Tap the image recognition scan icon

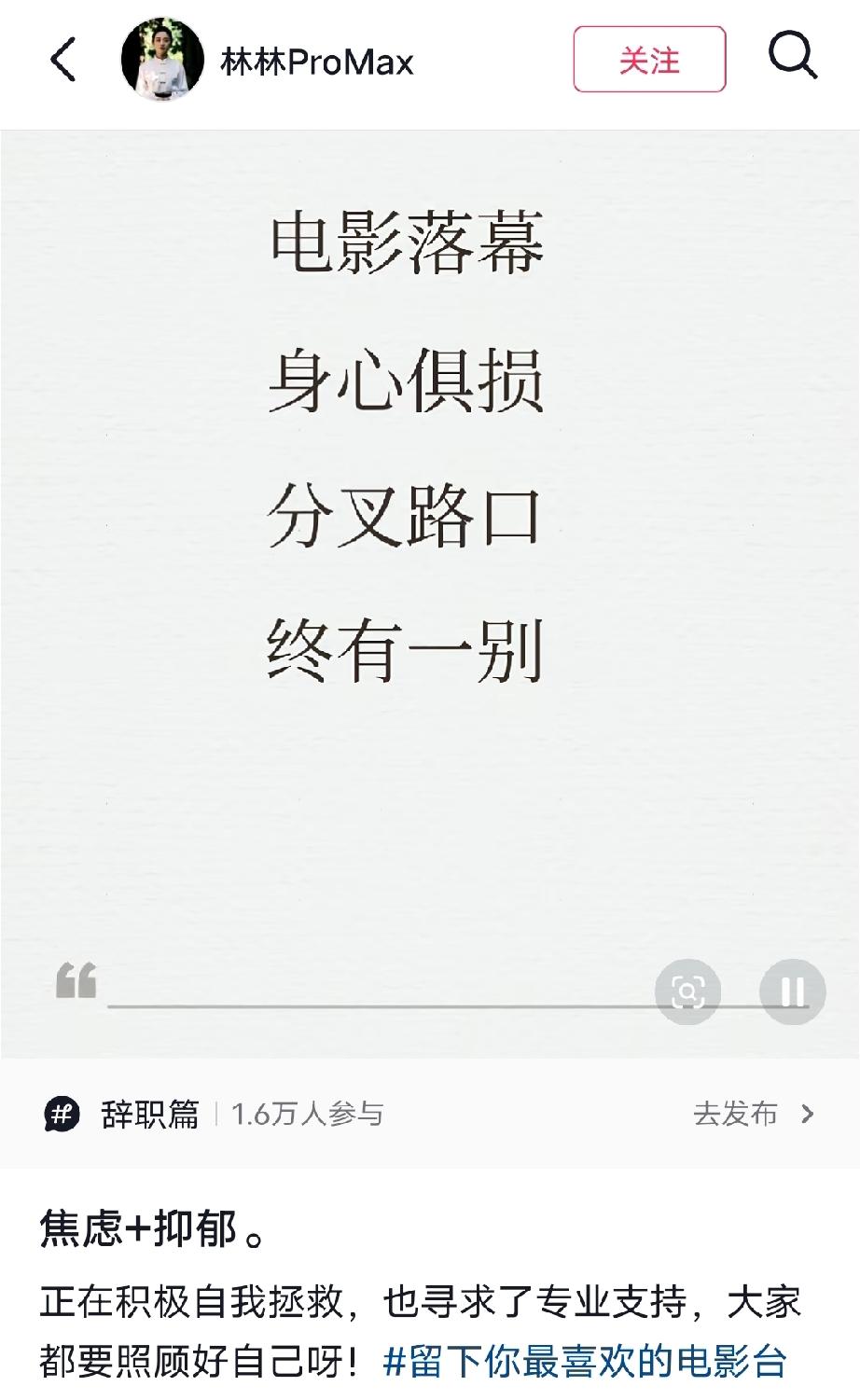[687, 993]
